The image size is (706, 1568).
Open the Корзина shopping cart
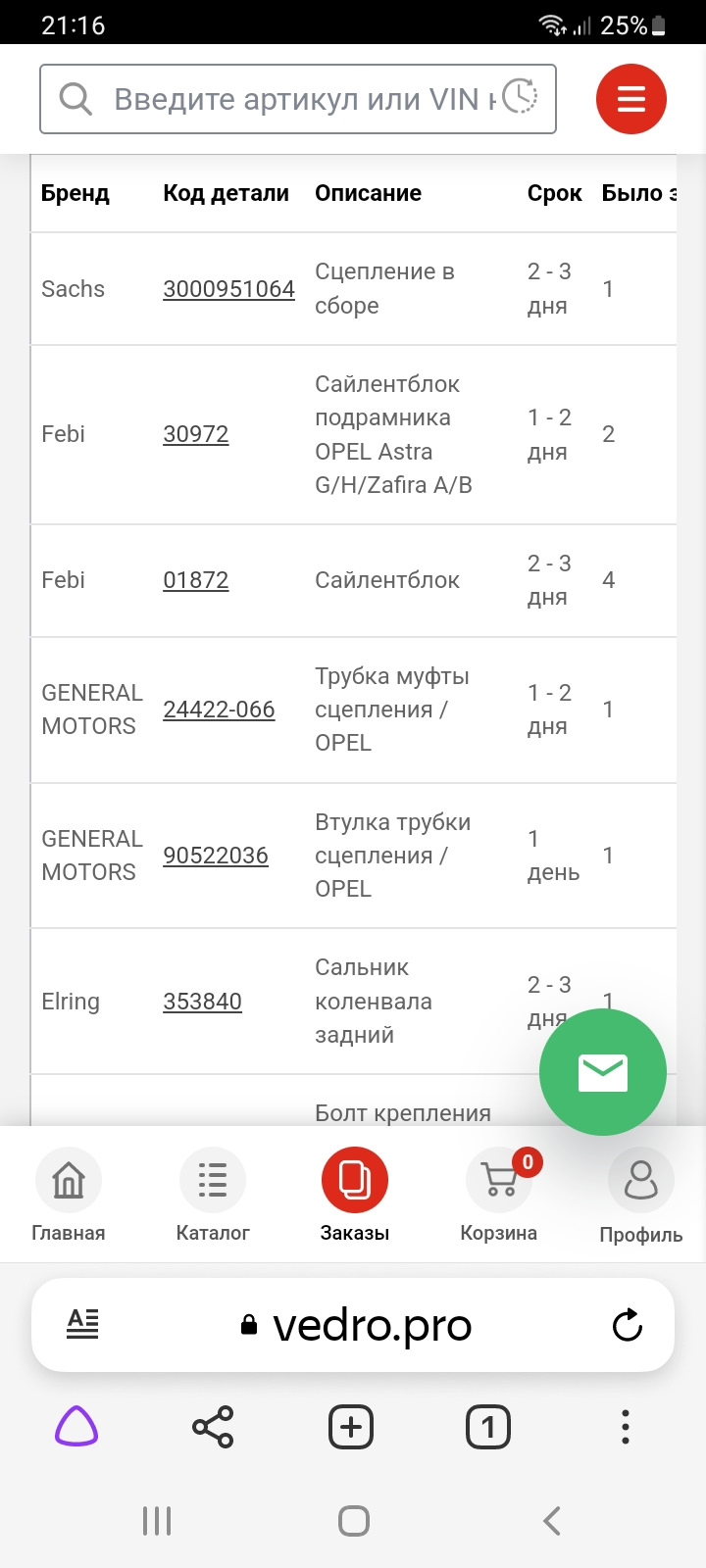[499, 1194]
